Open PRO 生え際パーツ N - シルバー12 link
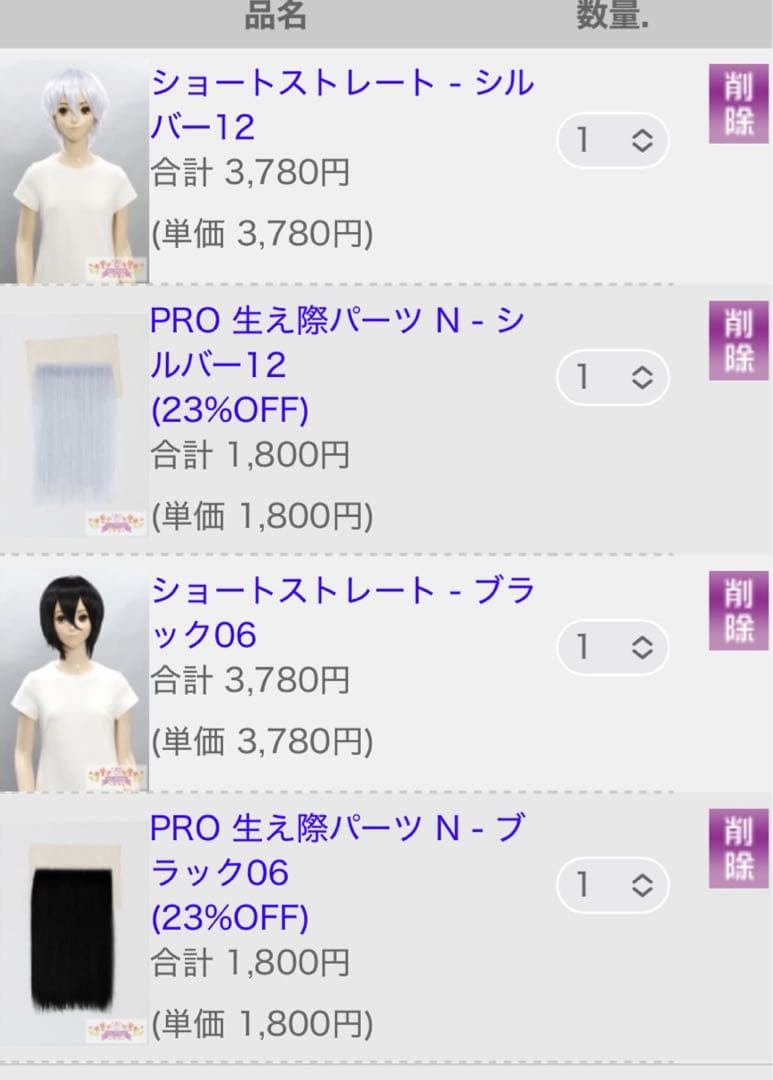Image resolution: width=773 pixels, height=1080 pixels. (x=336, y=343)
